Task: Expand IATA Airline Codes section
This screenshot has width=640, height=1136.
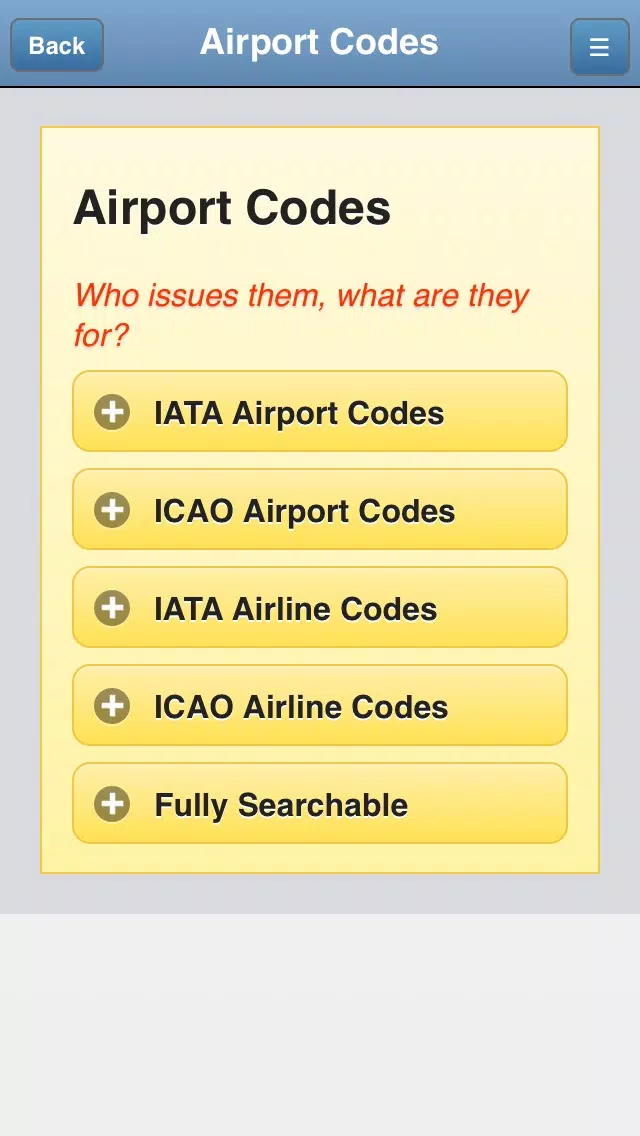Action: click(320, 607)
